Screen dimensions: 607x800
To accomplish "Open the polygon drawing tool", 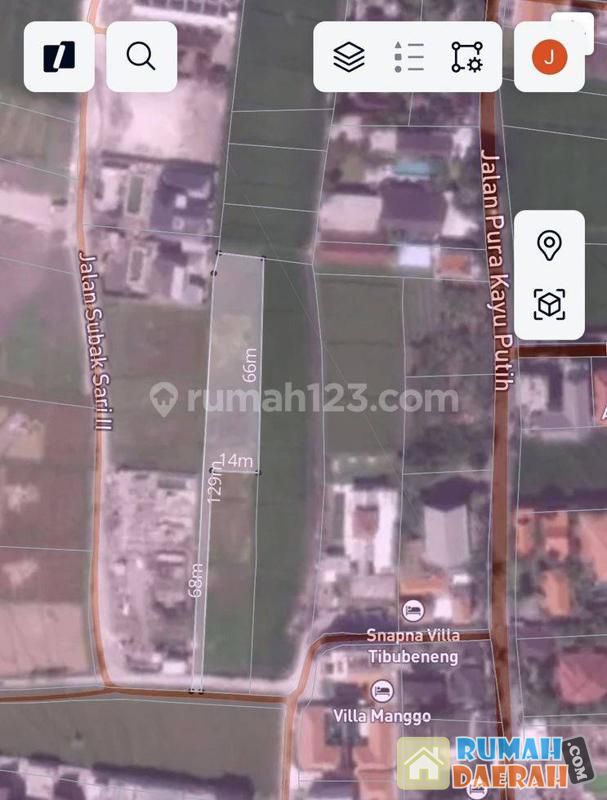I will (x=466, y=57).
